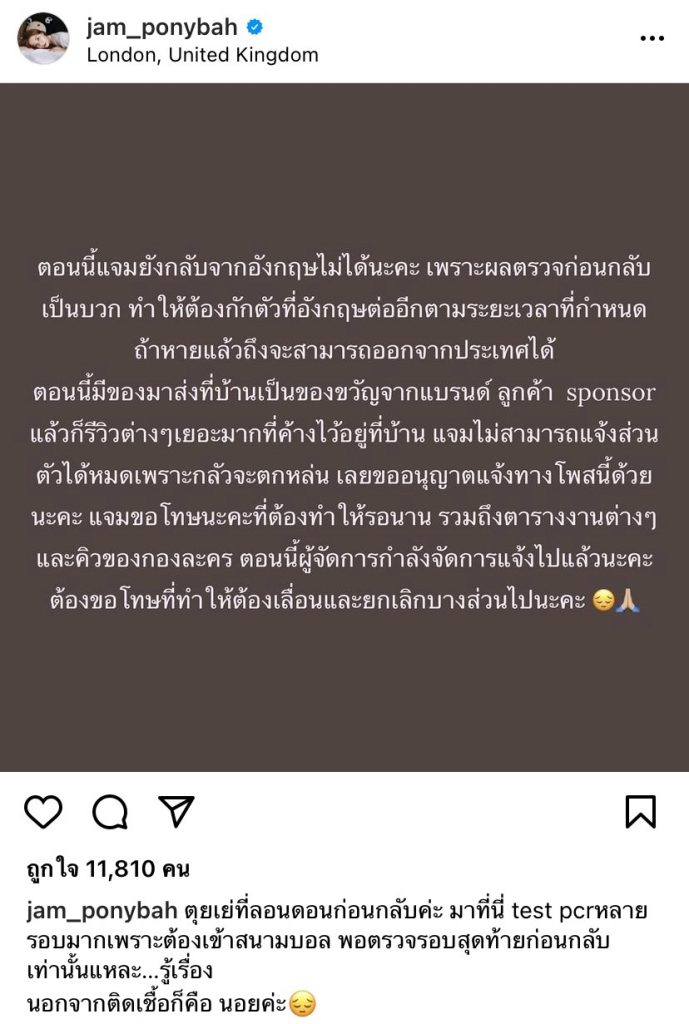Viewport: 689px width, 1024px height.
Task: Save the post with the bookmark icon
Action: click(640, 811)
